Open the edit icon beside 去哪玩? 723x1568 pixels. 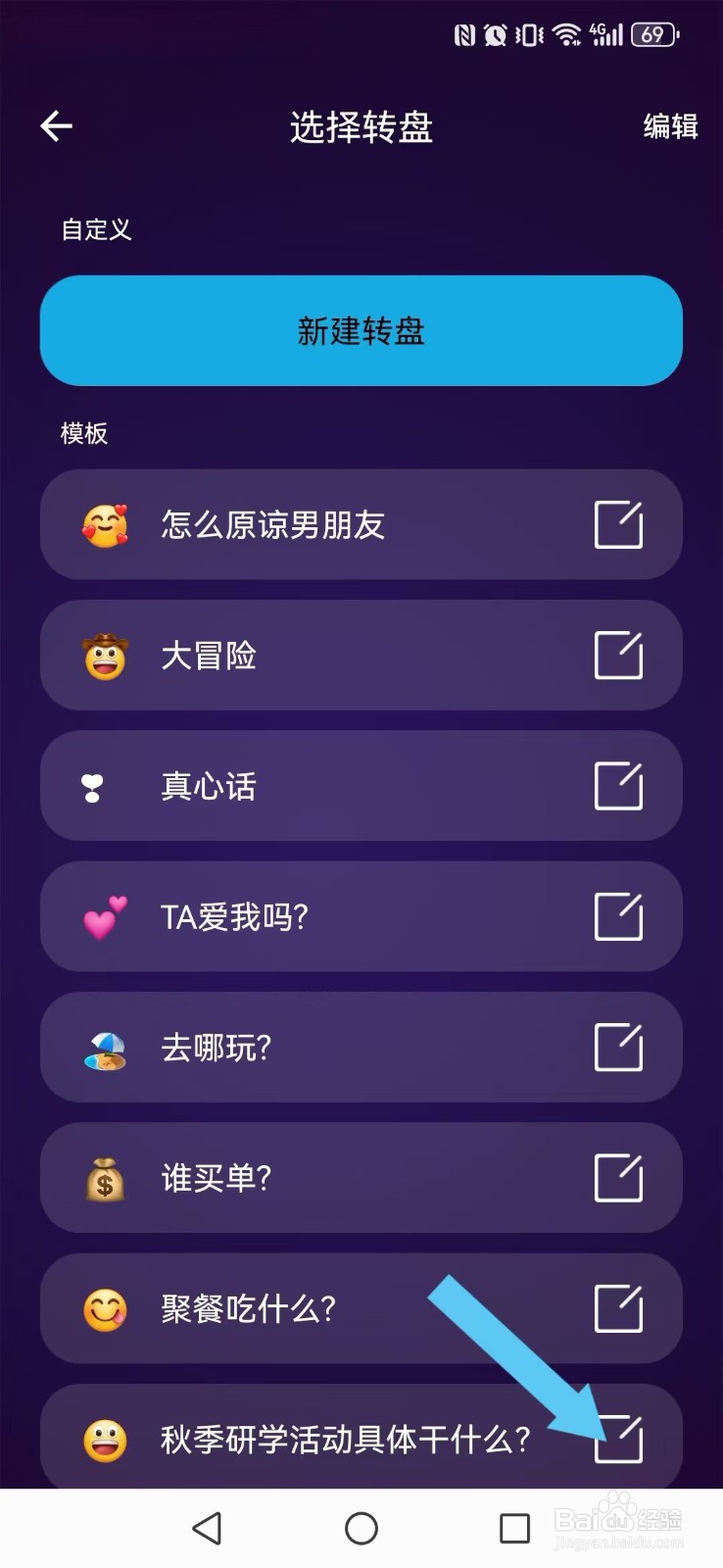pyautogui.click(x=617, y=1048)
